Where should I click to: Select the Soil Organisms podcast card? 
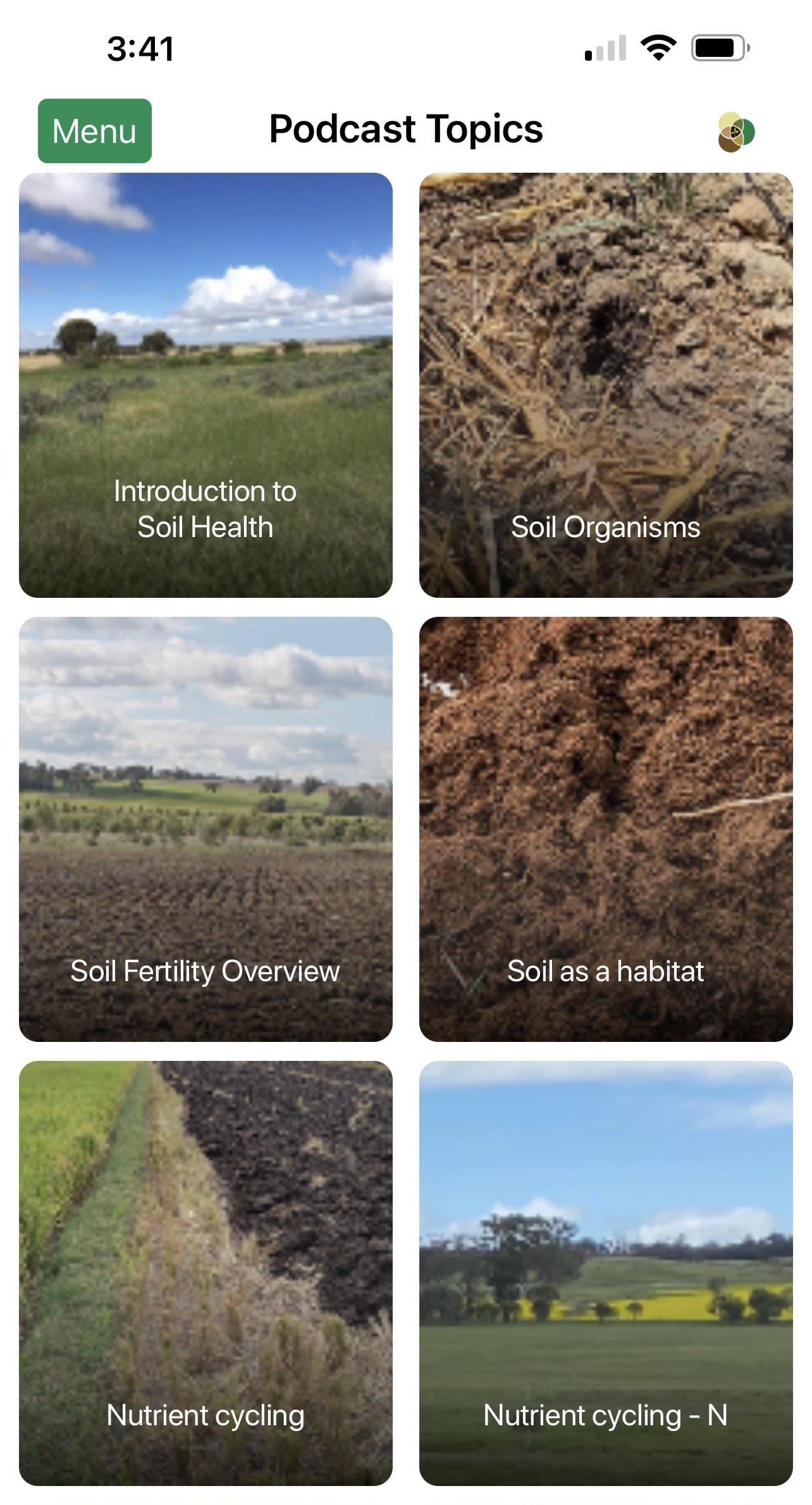(x=605, y=385)
